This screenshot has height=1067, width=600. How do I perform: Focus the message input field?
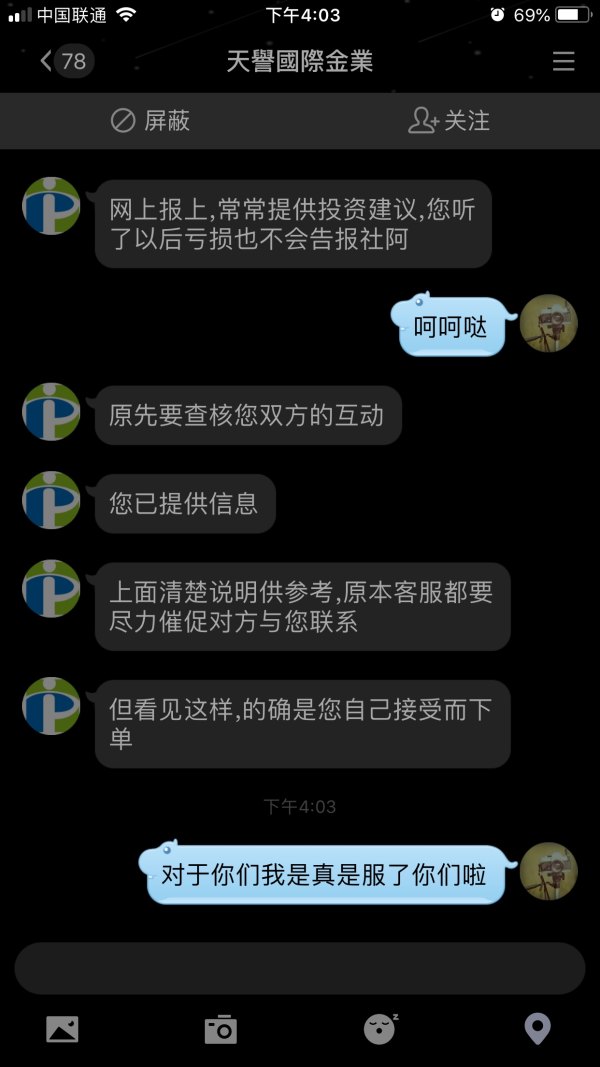tap(299, 968)
